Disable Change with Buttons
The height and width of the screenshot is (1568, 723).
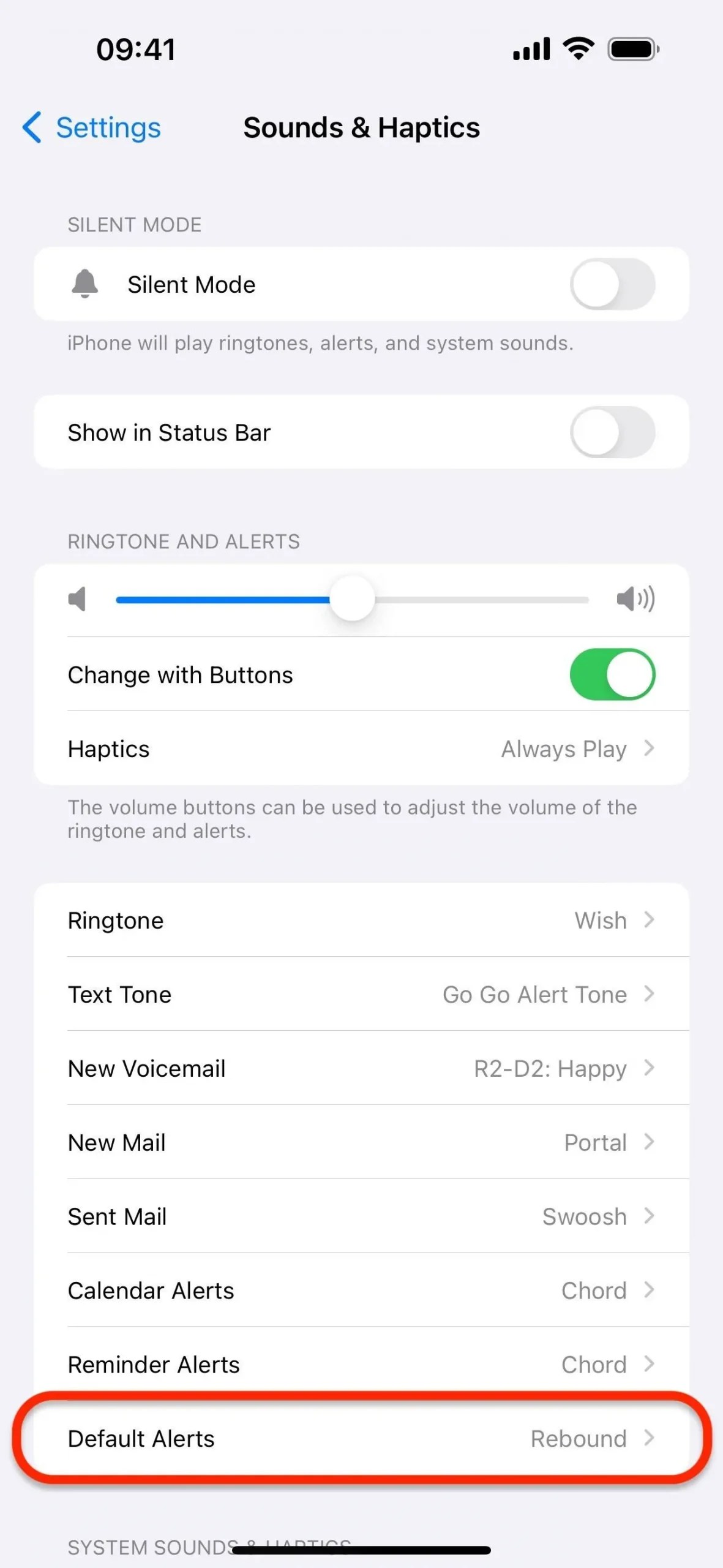[x=612, y=674]
